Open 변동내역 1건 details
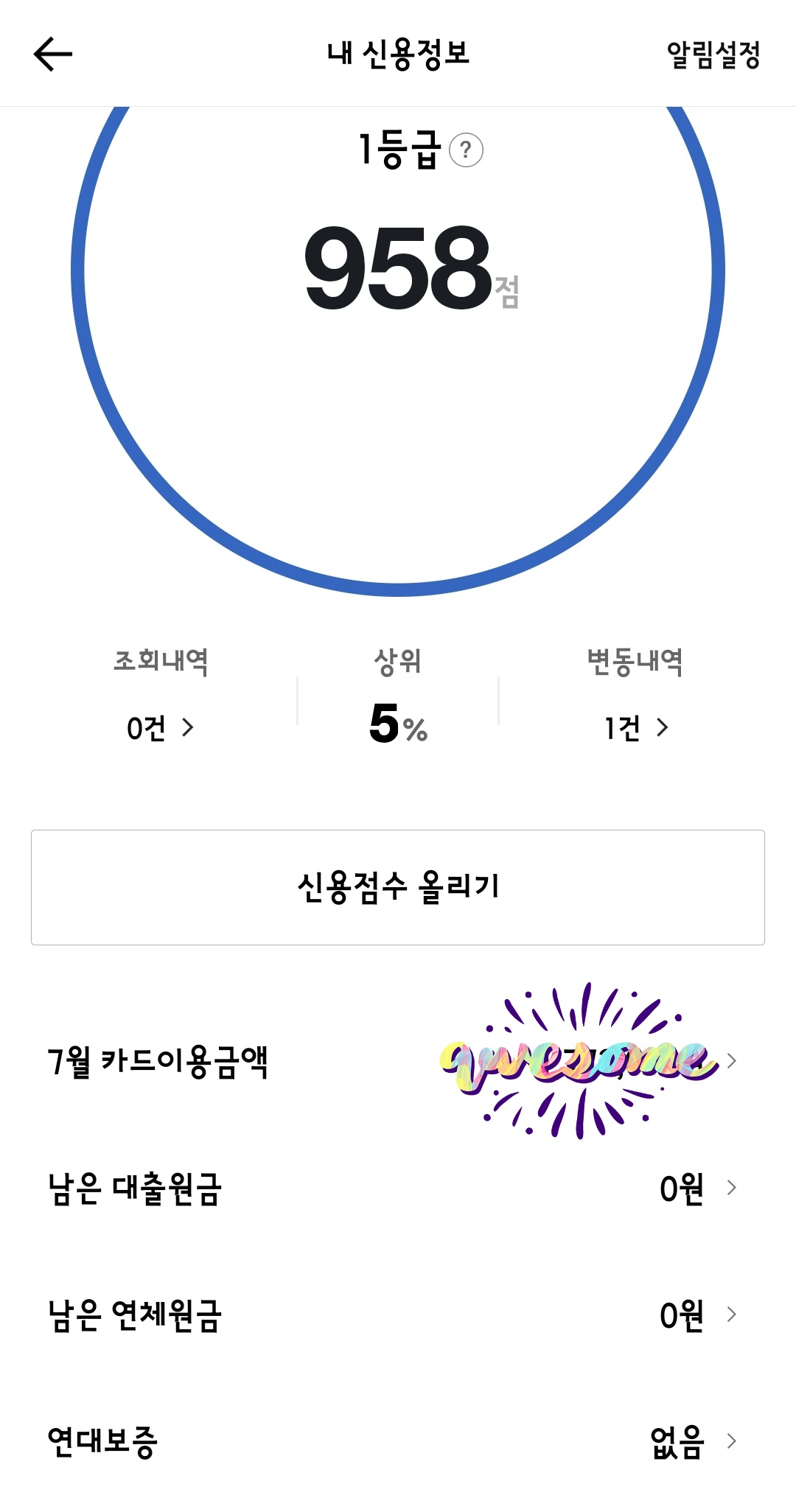The image size is (796, 1512). 635,727
